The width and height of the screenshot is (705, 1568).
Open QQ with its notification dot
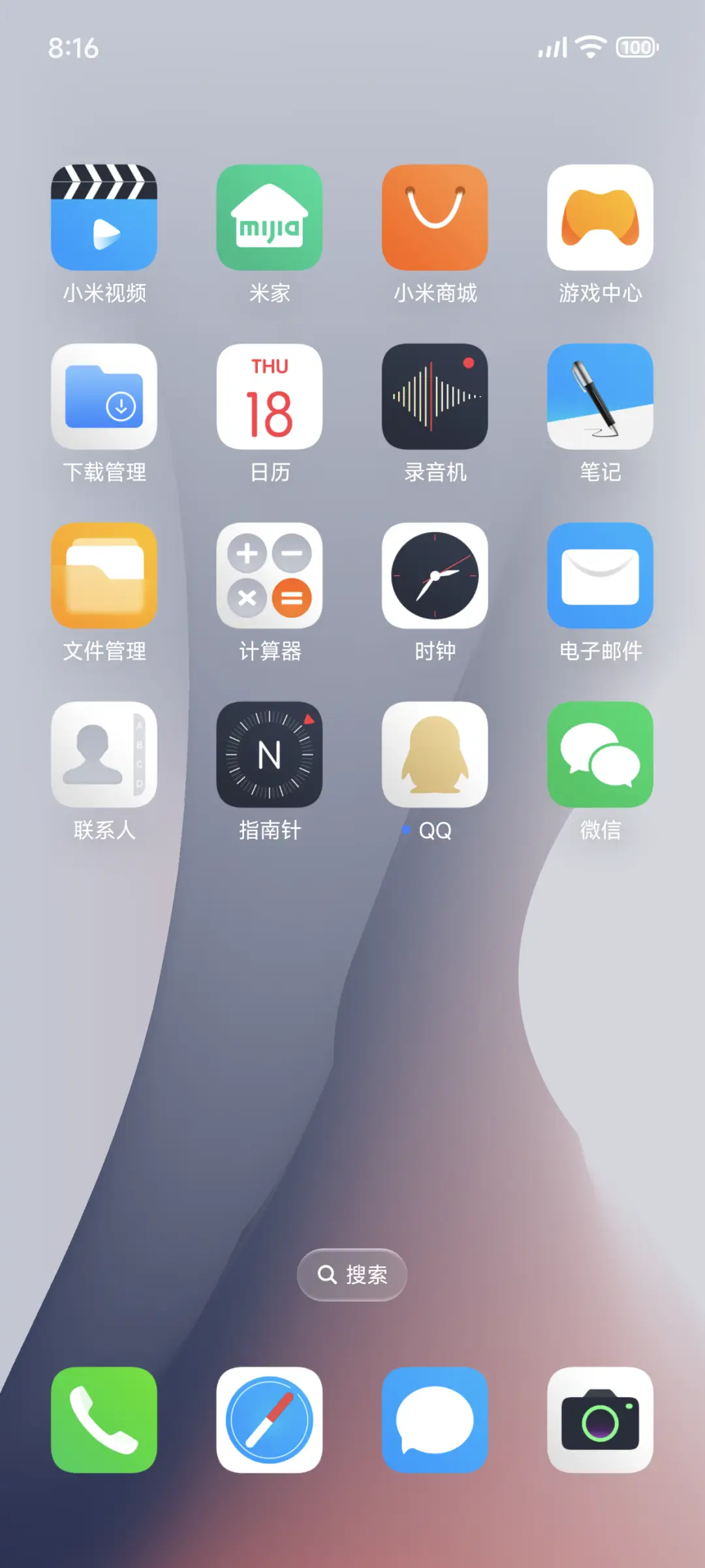(435, 755)
